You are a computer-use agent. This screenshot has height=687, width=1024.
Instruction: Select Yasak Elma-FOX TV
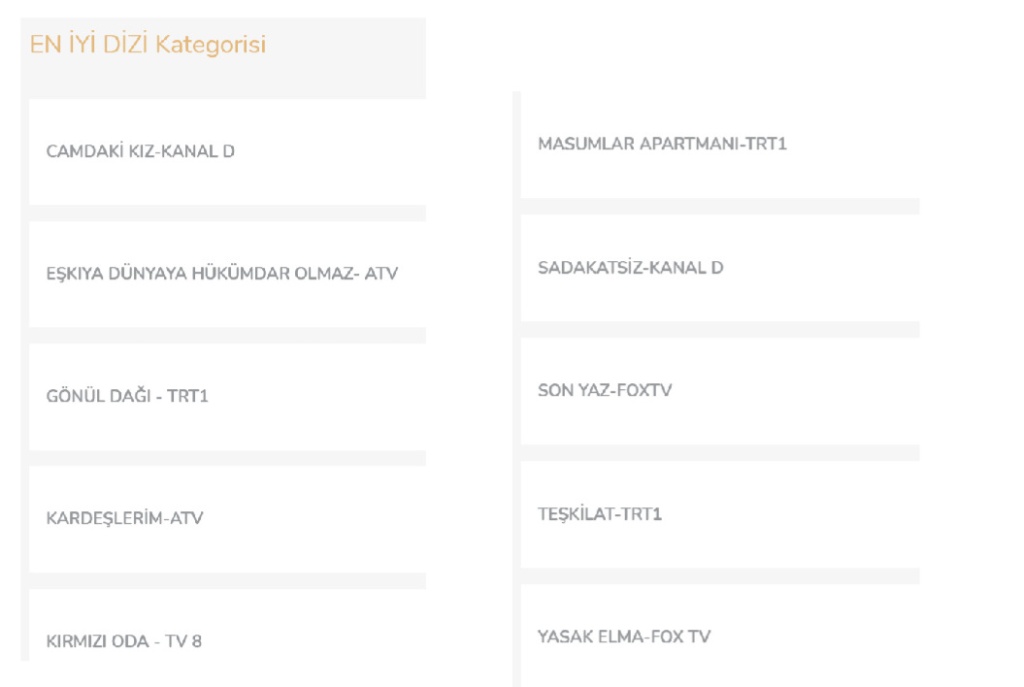pos(624,636)
